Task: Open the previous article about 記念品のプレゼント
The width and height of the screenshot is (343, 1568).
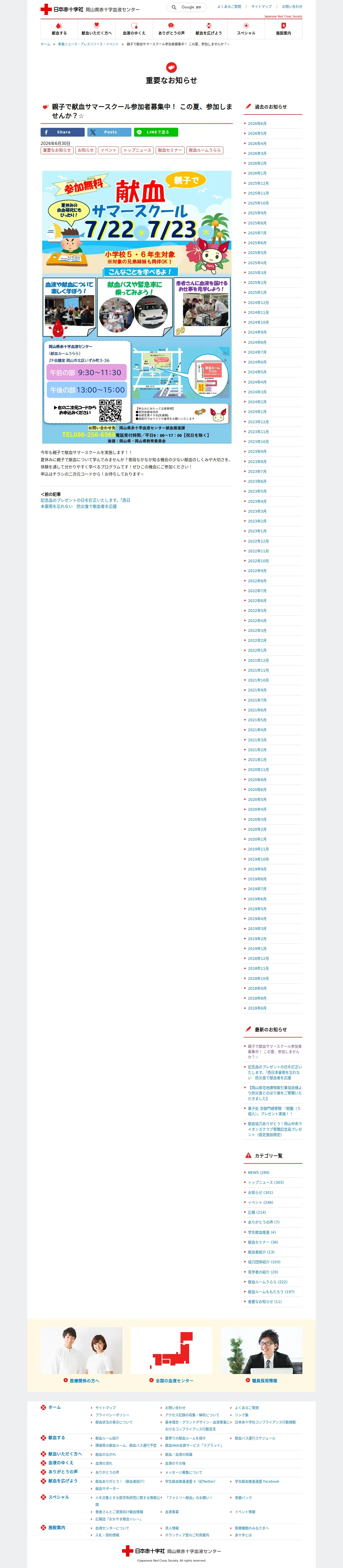Action: (85, 503)
